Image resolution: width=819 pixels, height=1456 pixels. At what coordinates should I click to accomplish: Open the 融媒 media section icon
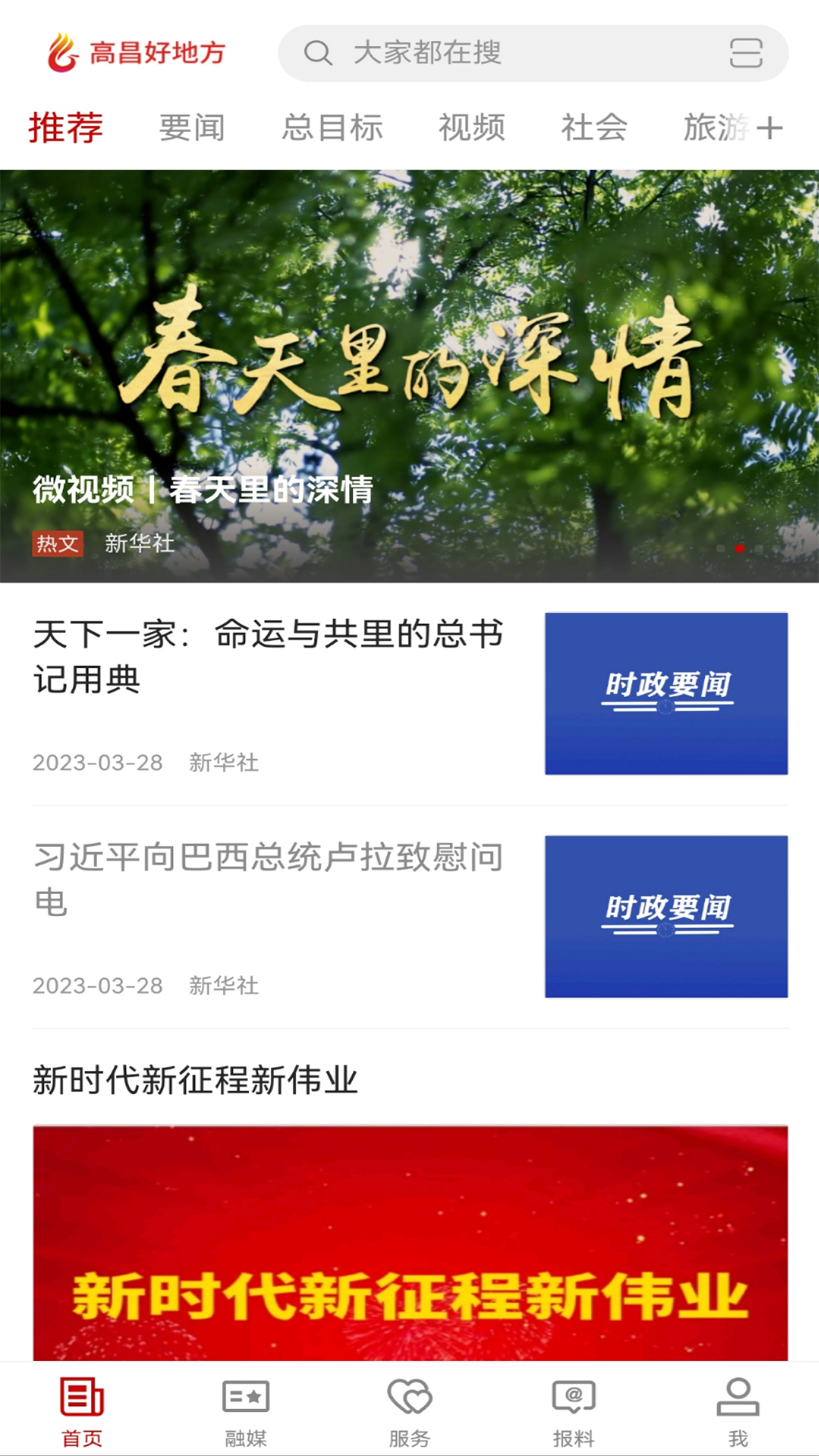click(x=246, y=1407)
